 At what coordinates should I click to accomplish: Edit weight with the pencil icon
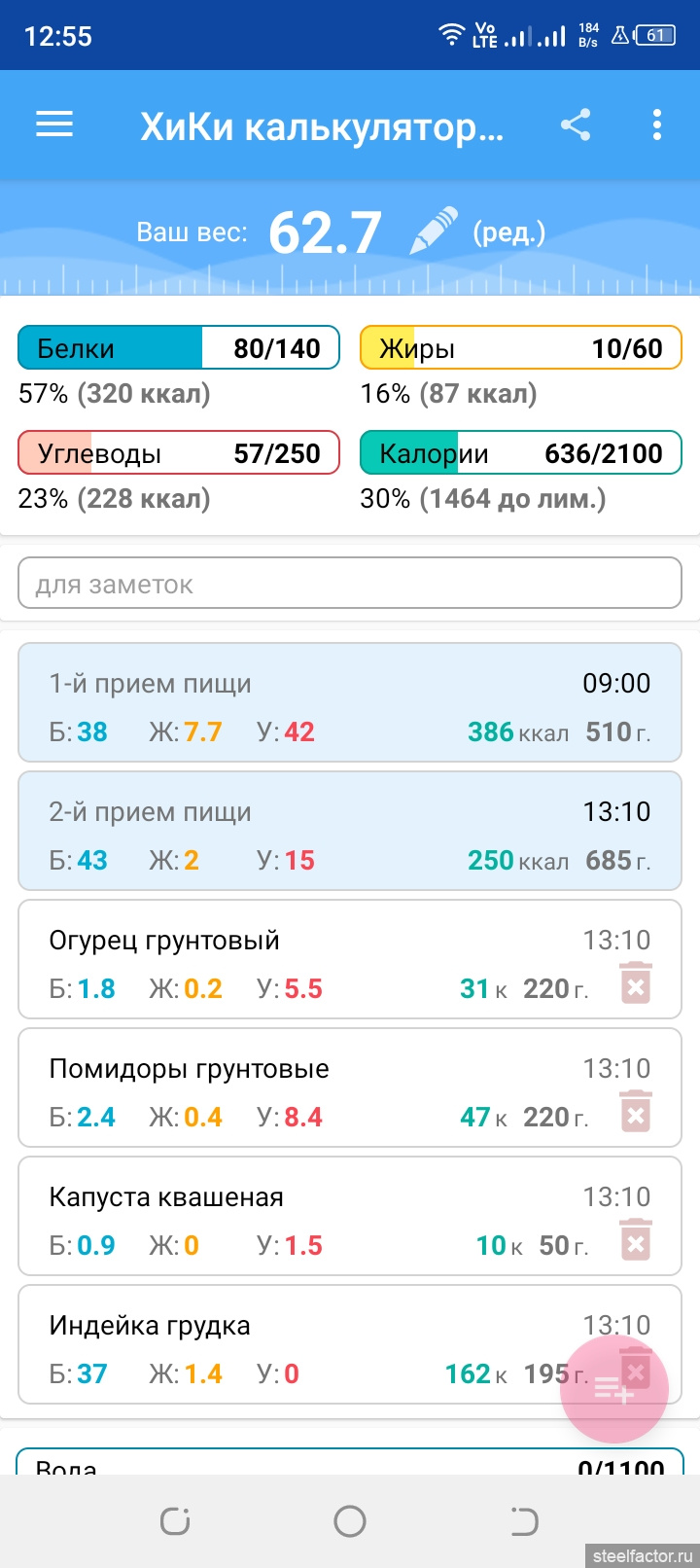click(x=434, y=232)
